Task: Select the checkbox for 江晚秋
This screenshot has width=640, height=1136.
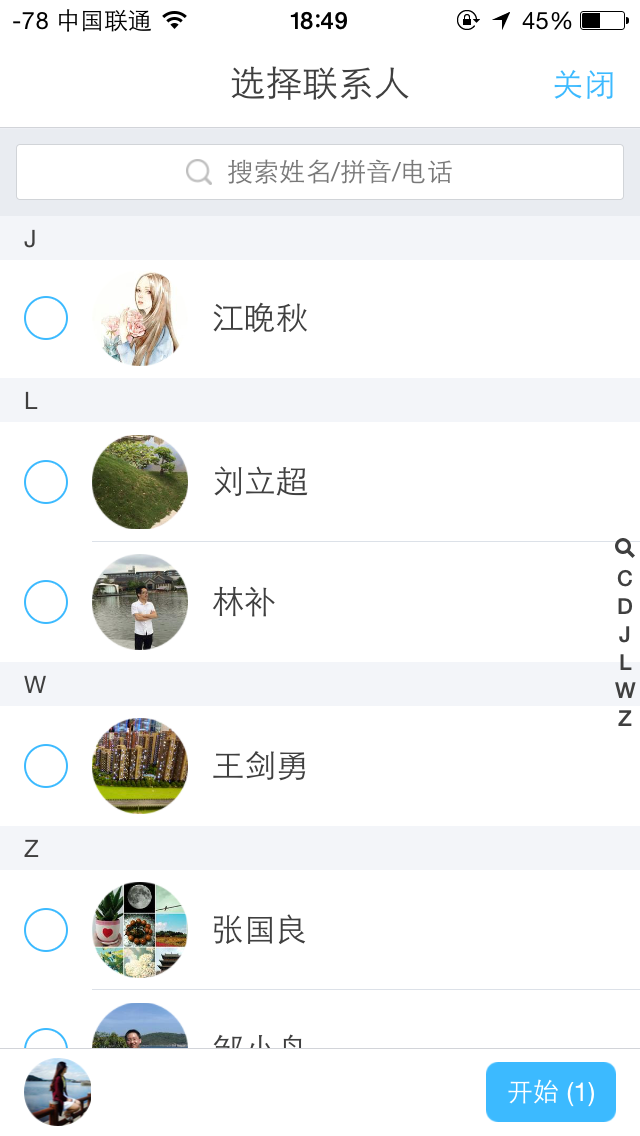Action: click(46, 318)
